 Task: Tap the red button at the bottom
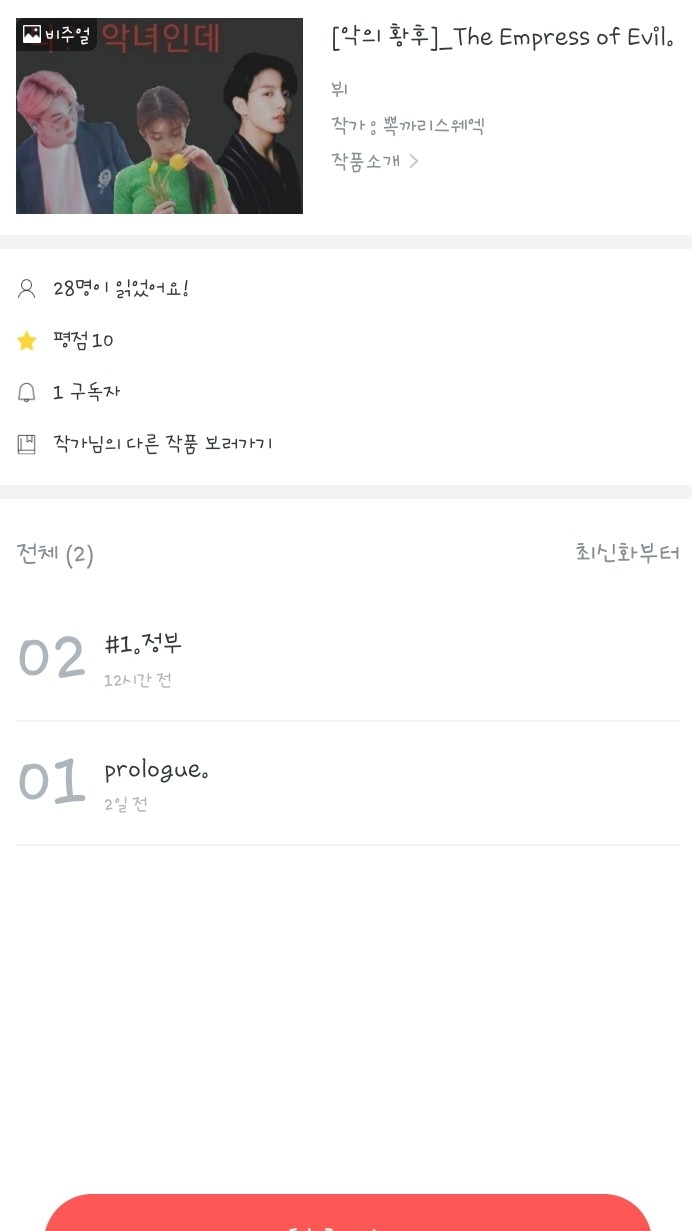[347, 1213]
